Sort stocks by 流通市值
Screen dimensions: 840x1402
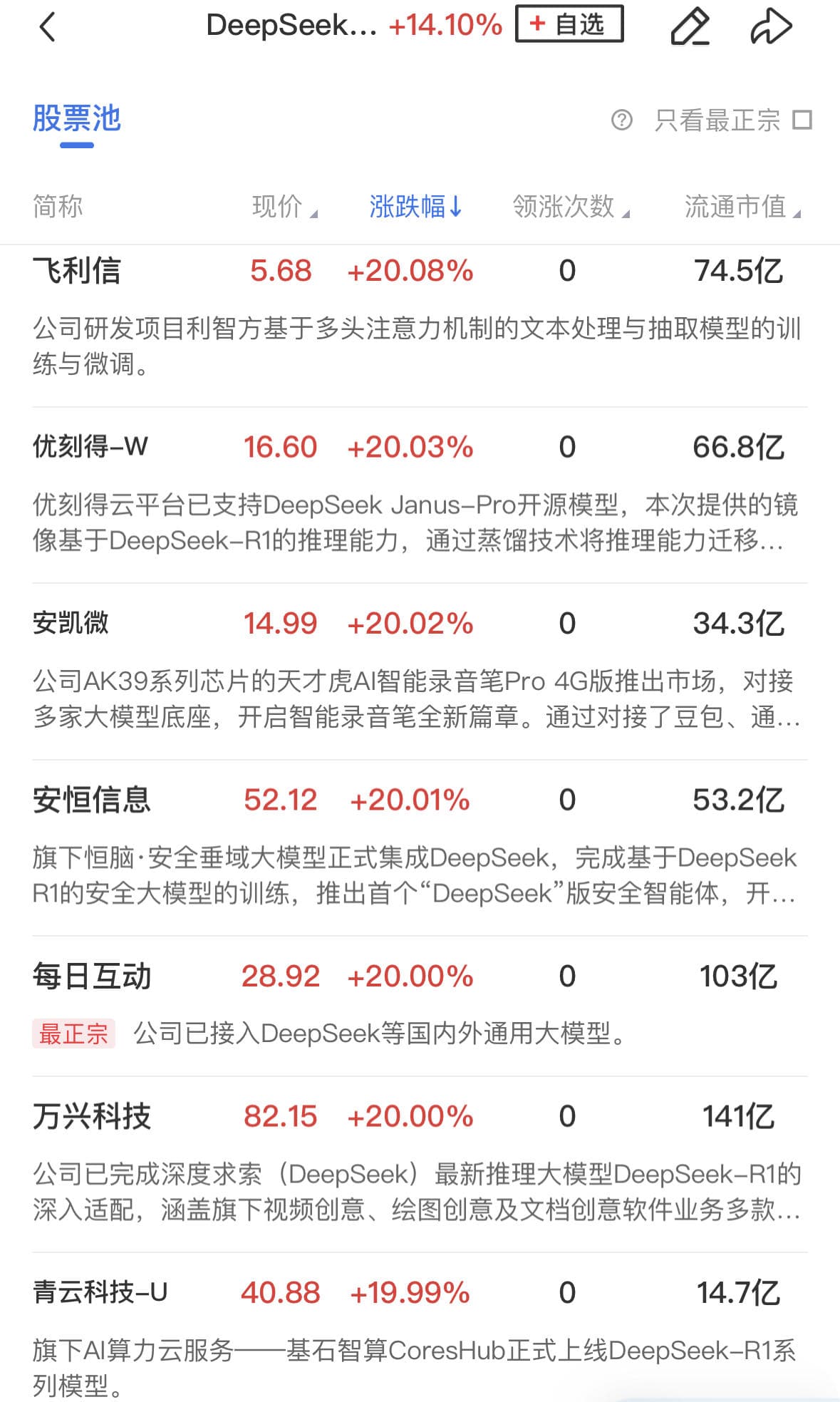[742, 207]
